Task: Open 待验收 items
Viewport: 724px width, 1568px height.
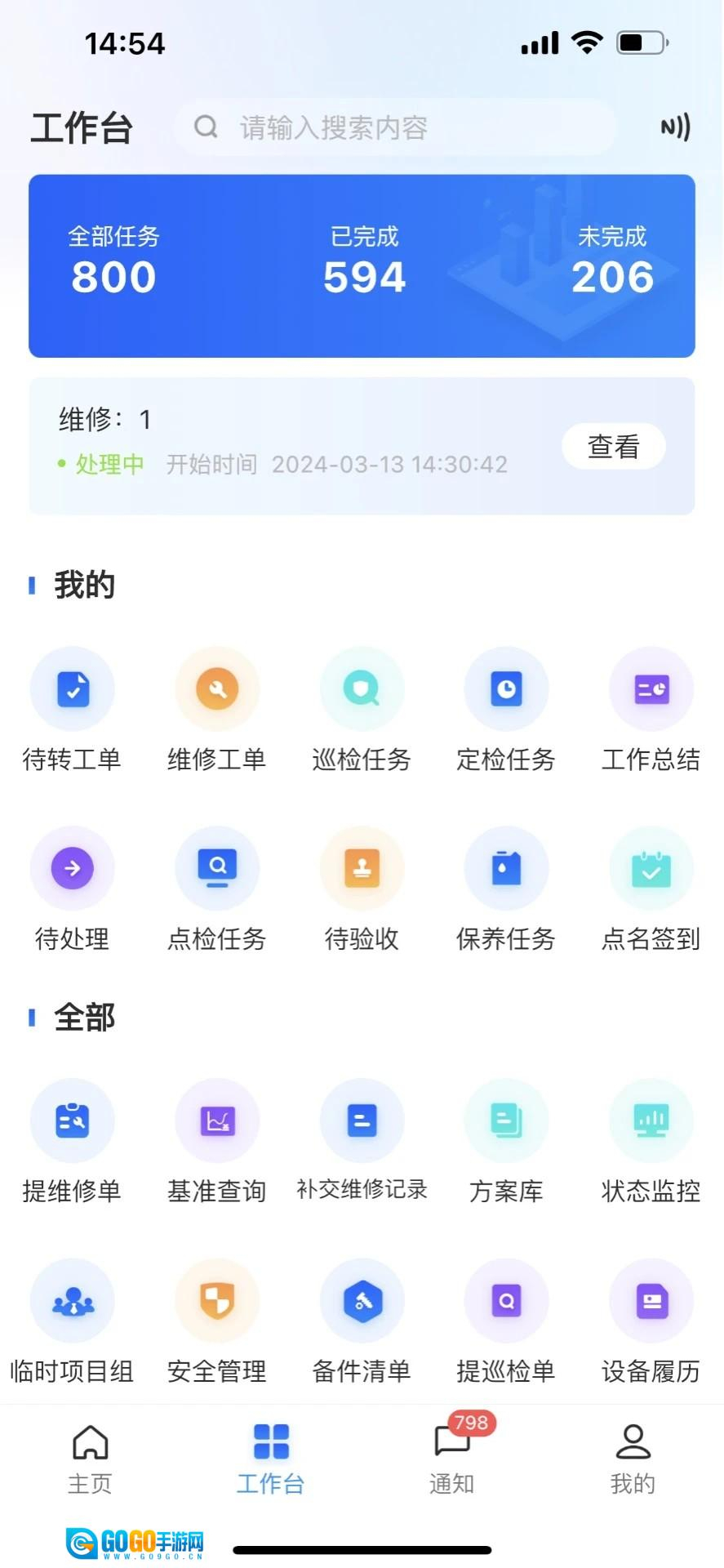Action: point(362,869)
